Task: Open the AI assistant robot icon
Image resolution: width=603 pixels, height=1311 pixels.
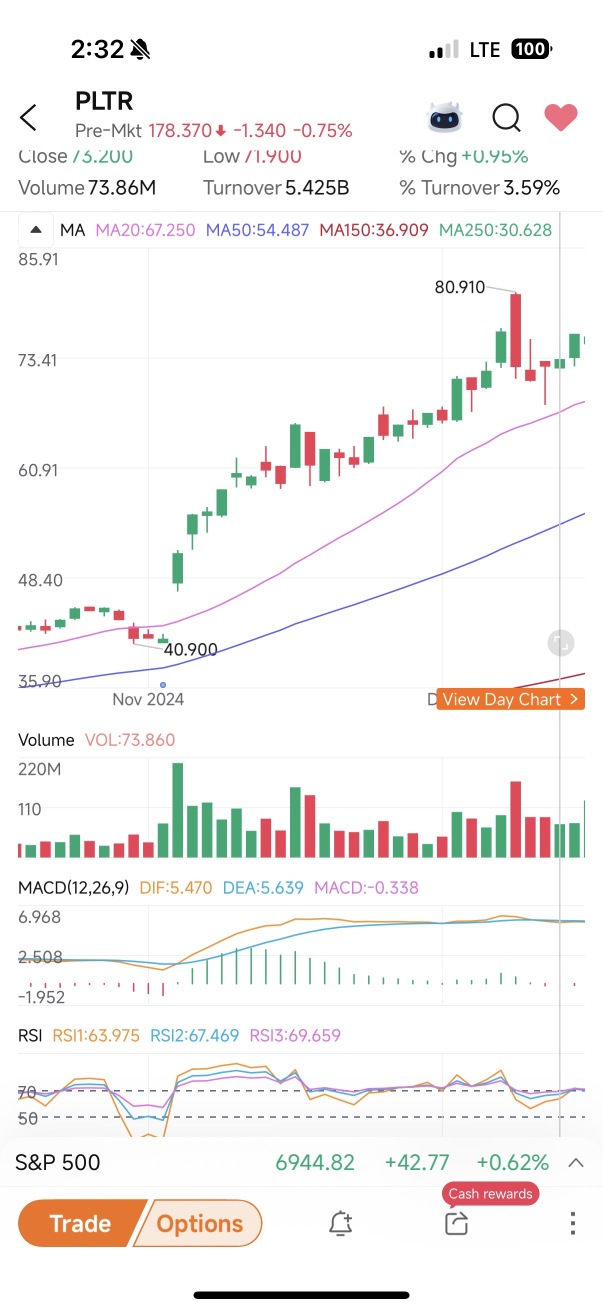Action: click(x=445, y=117)
